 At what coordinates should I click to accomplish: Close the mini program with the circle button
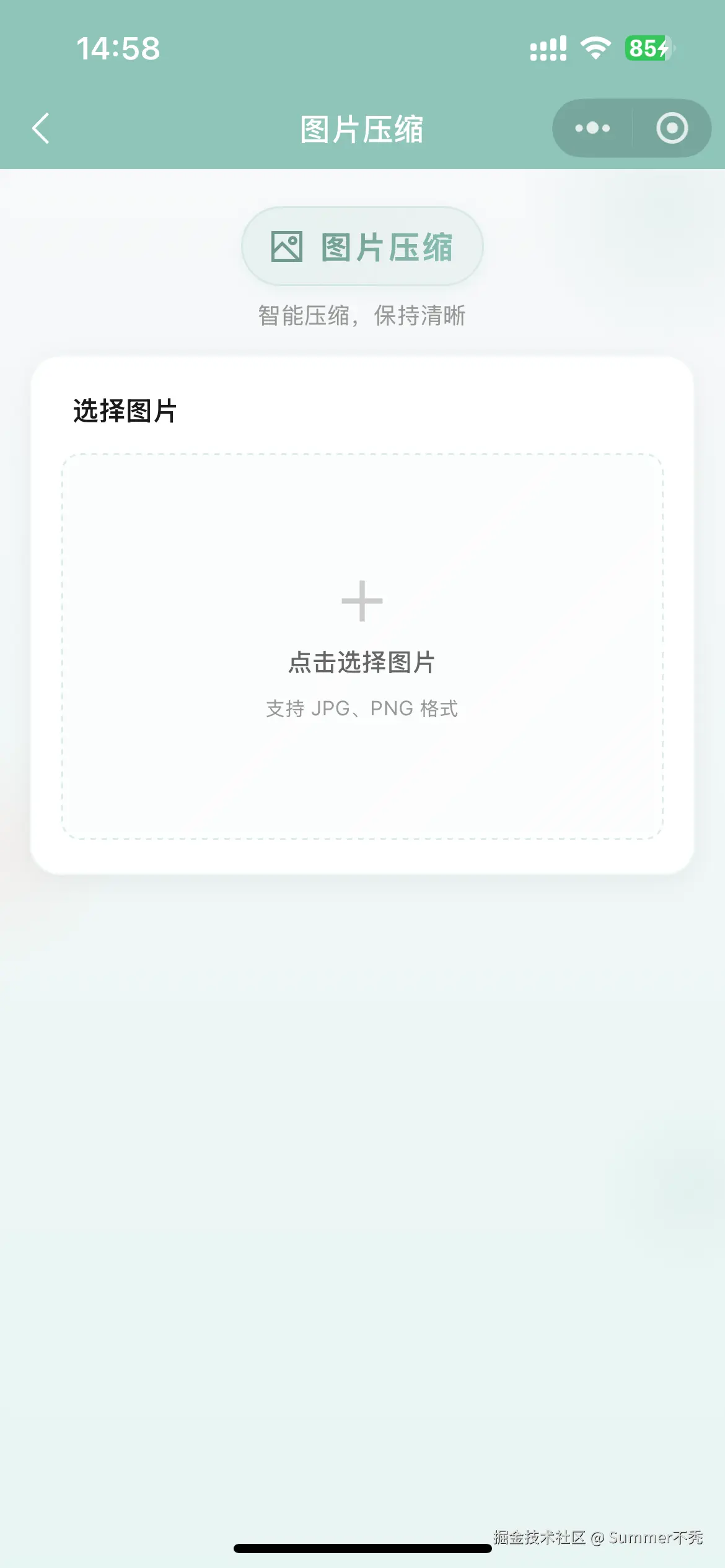click(672, 128)
